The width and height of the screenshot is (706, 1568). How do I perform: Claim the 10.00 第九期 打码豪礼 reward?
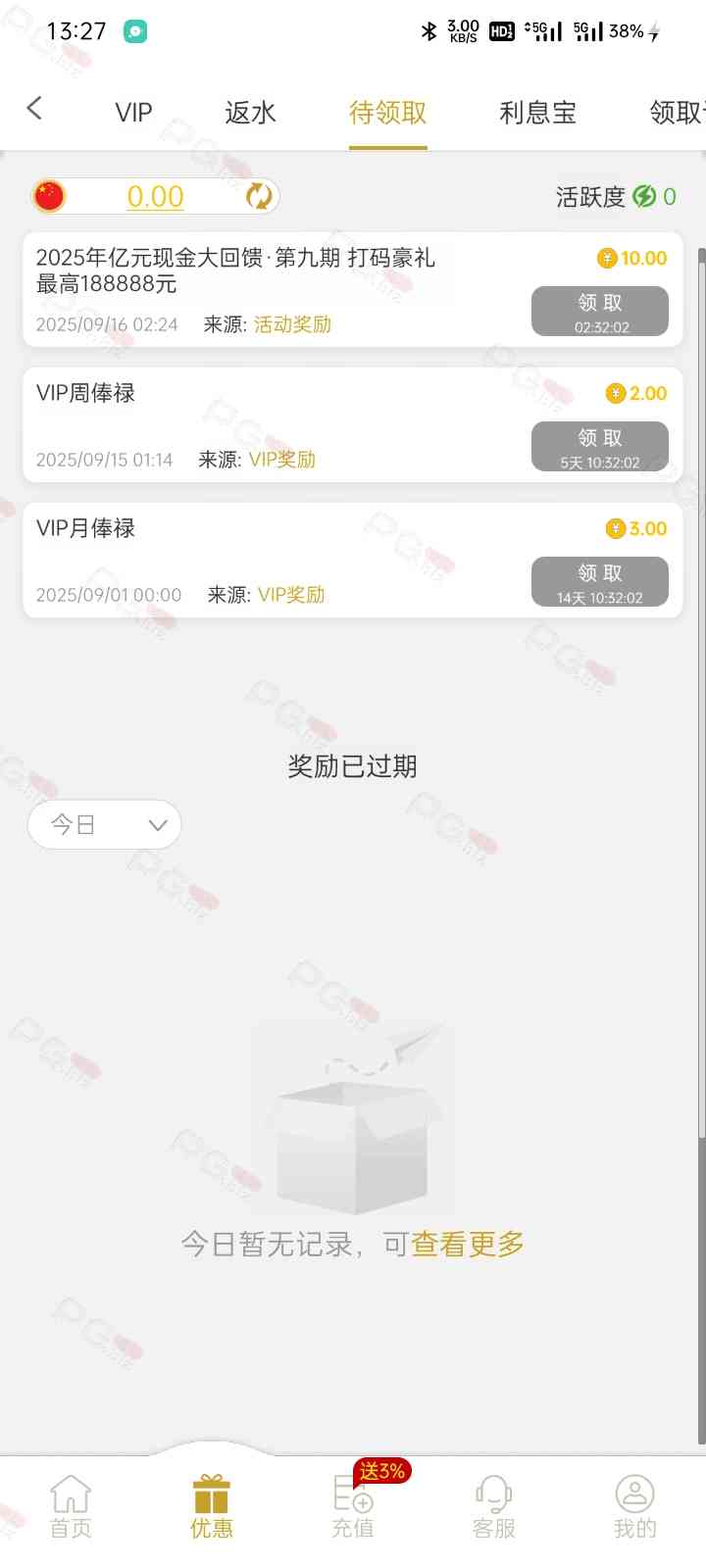coord(600,312)
